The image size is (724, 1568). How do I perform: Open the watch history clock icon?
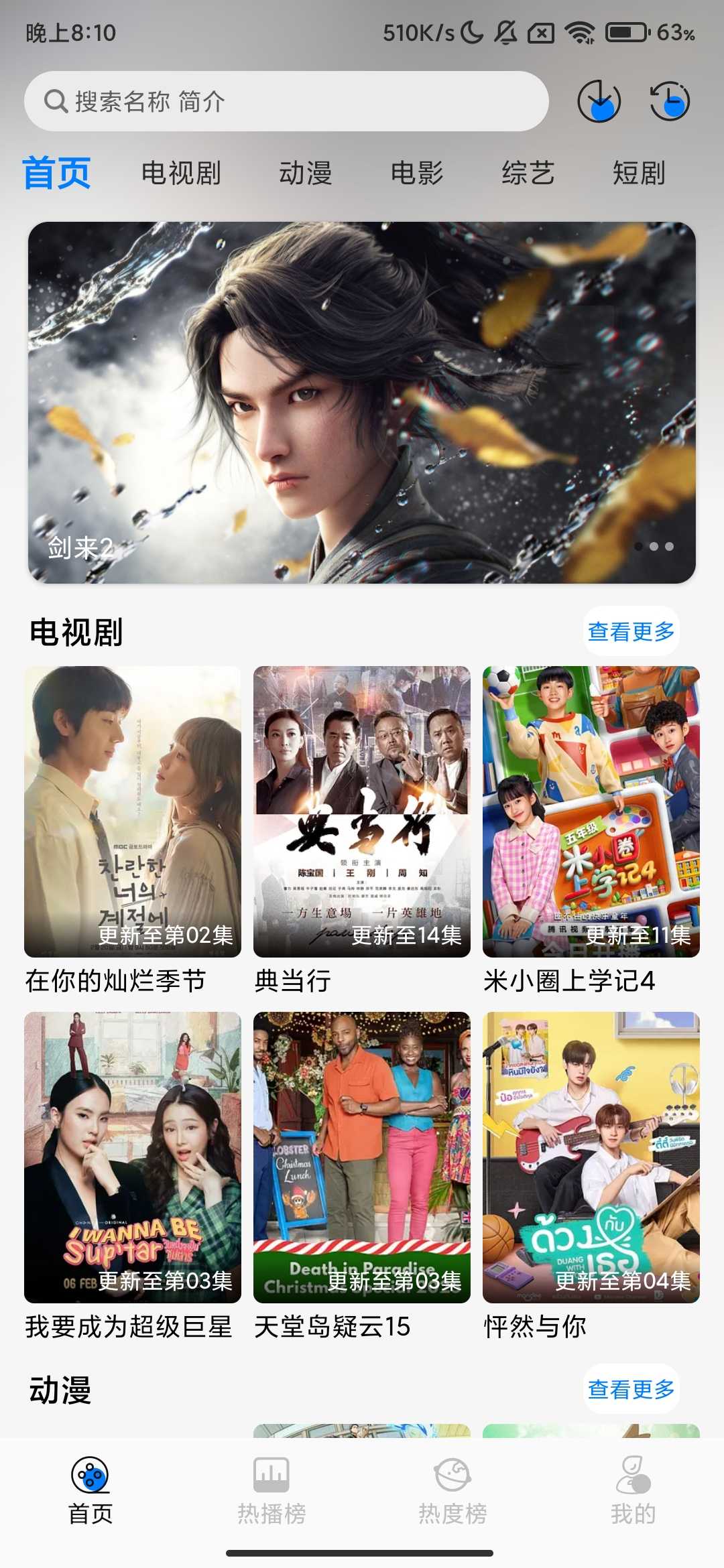tap(670, 101)
